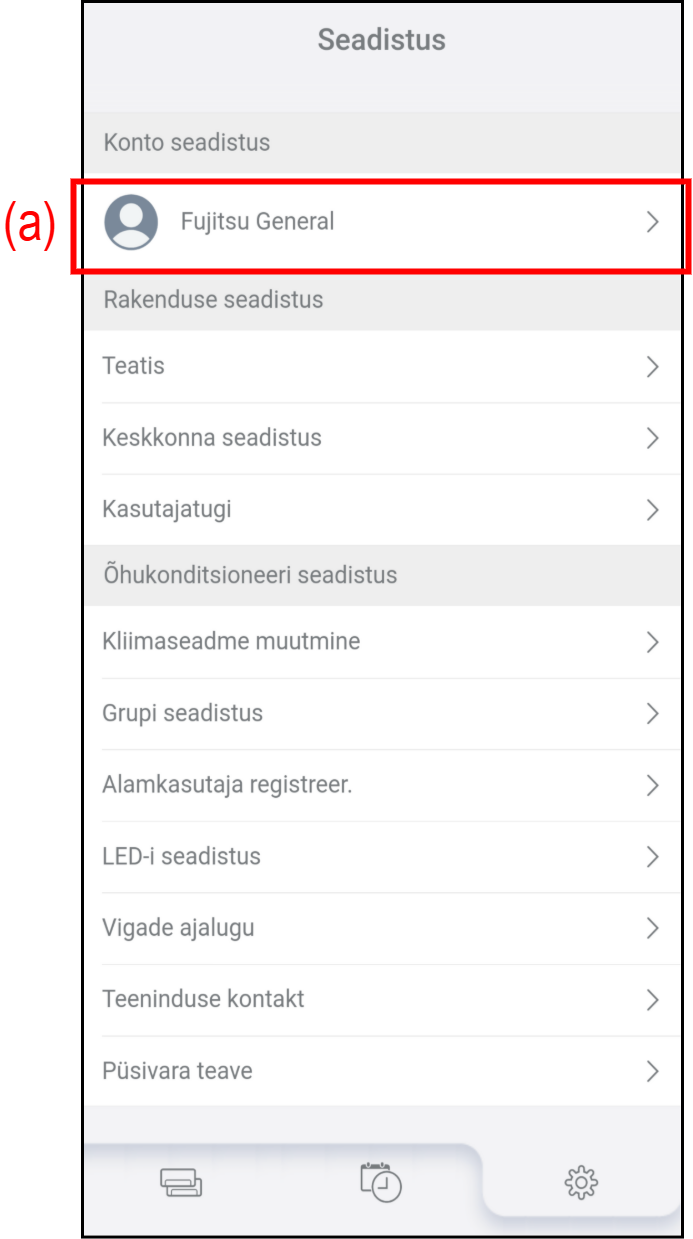Select Kliimaseadme muutmine

[x=382, y=642]
